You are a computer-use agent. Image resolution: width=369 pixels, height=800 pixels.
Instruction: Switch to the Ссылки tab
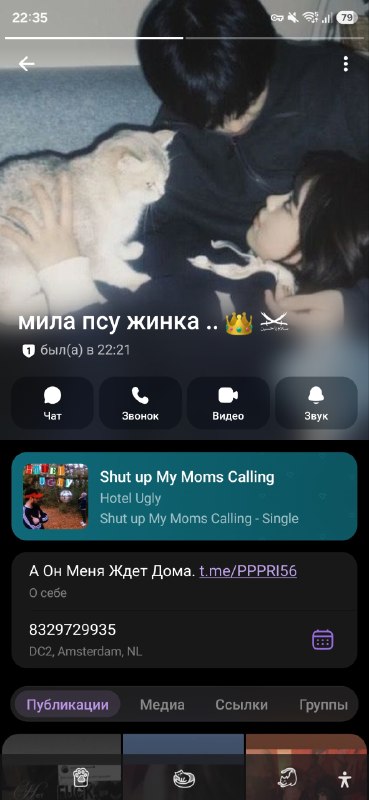coord(241,705)
